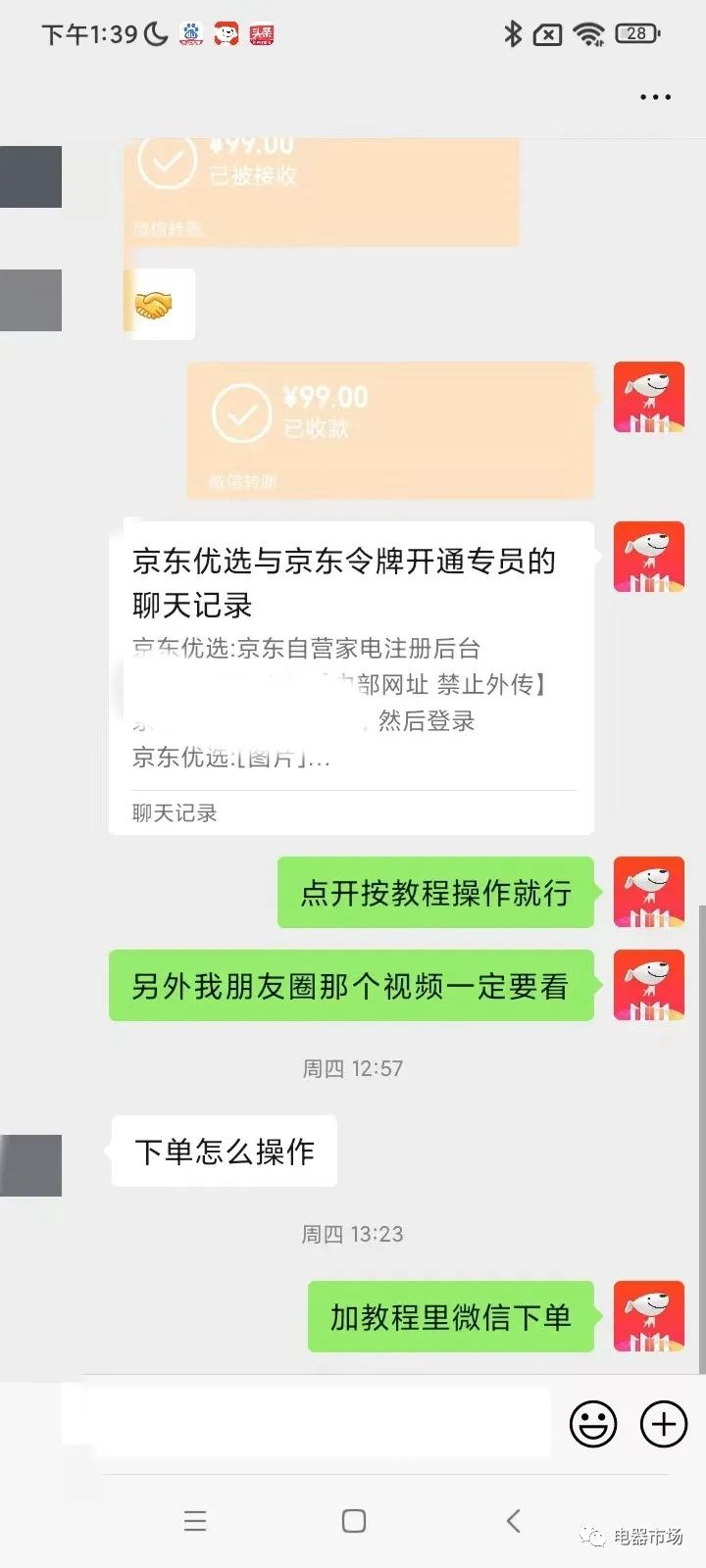Open the forwarded 京东优选 chat record card
Image resolution: width=706 pixels, height=1568 pixels.
coord(351,676)
